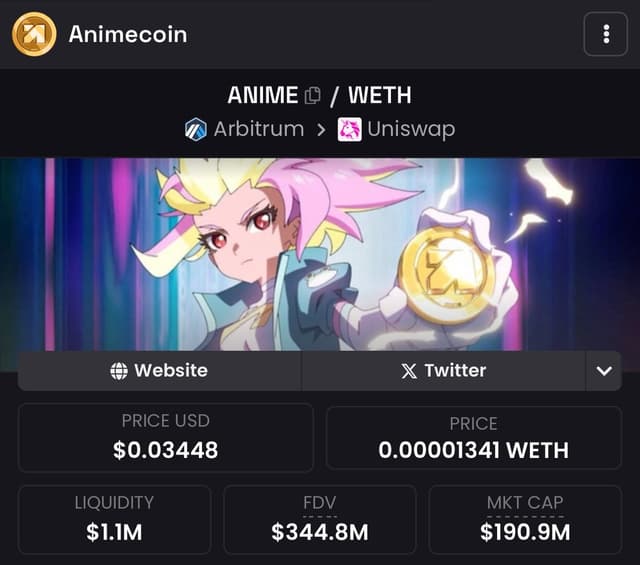Screen dimensions: 640x565
Task: Open the Animecoin Website link
Action: [159, 371]
